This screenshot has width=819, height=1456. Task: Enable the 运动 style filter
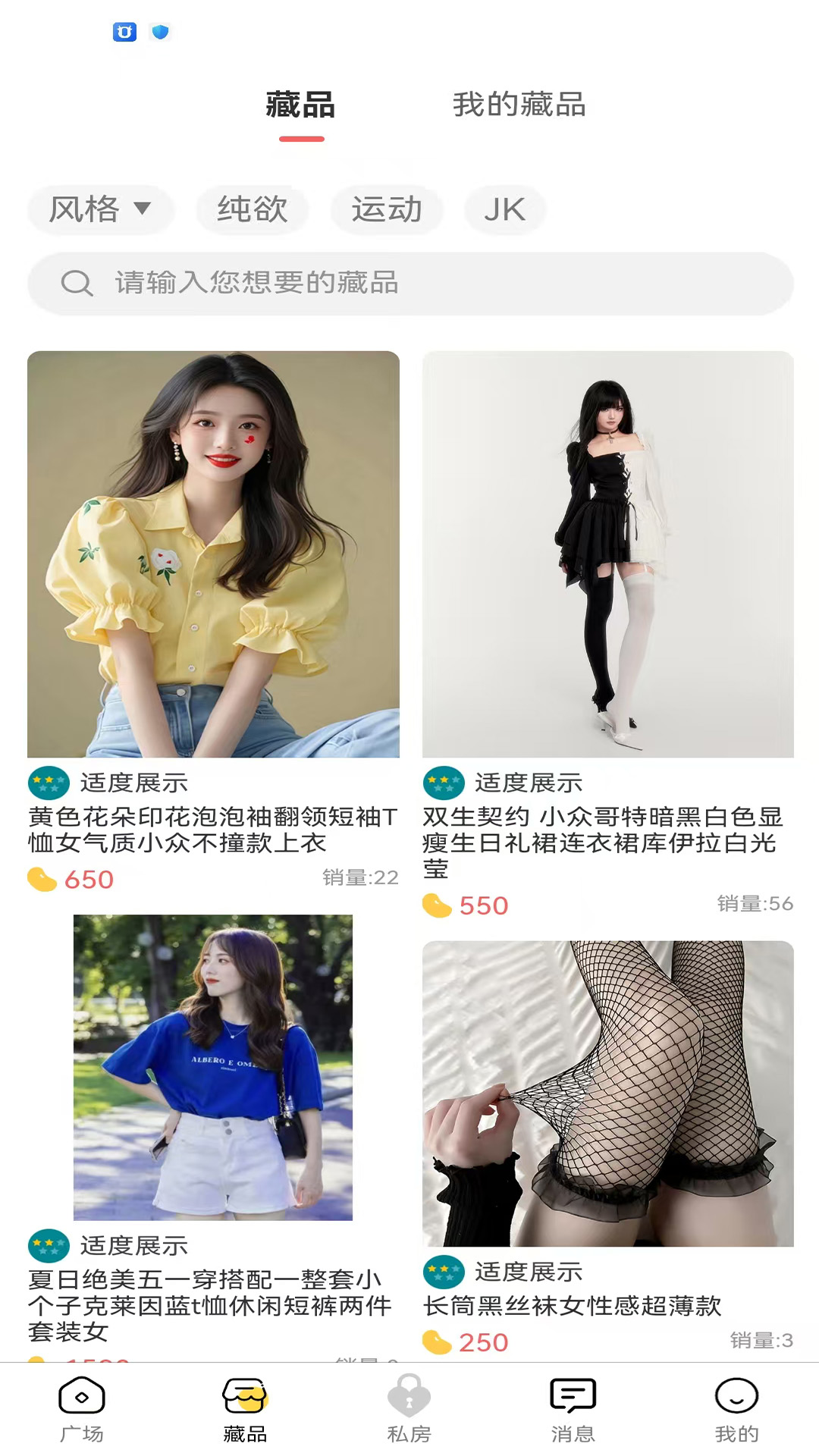(x=387, y=210)
